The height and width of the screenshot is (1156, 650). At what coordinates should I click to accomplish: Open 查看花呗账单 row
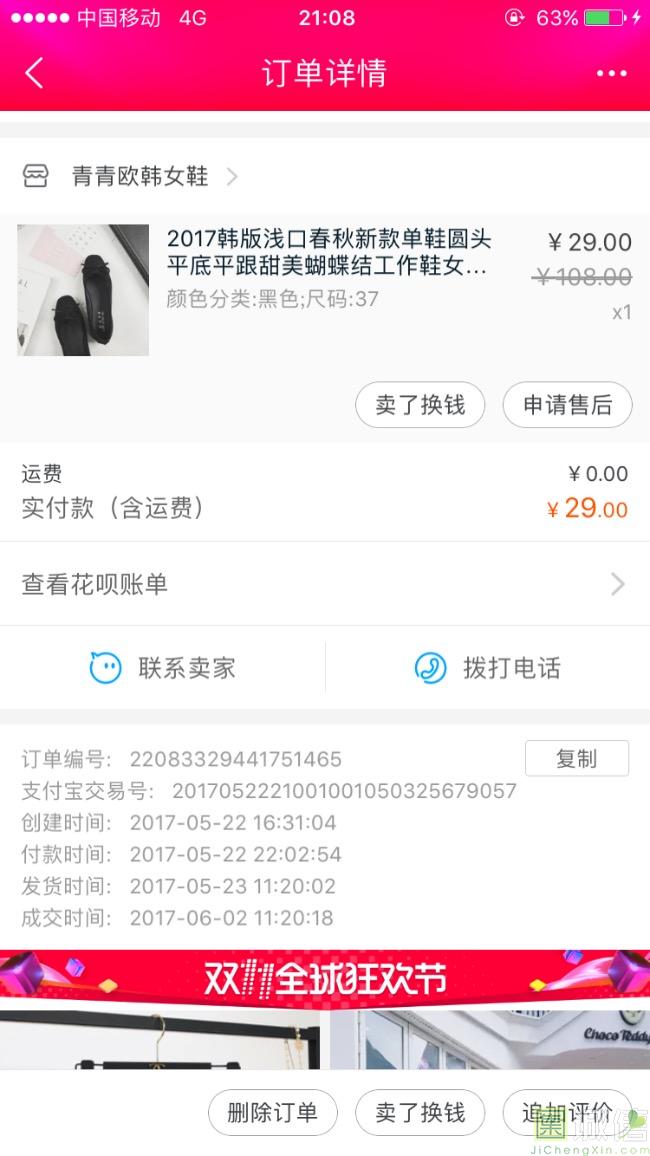coord(325,584)
